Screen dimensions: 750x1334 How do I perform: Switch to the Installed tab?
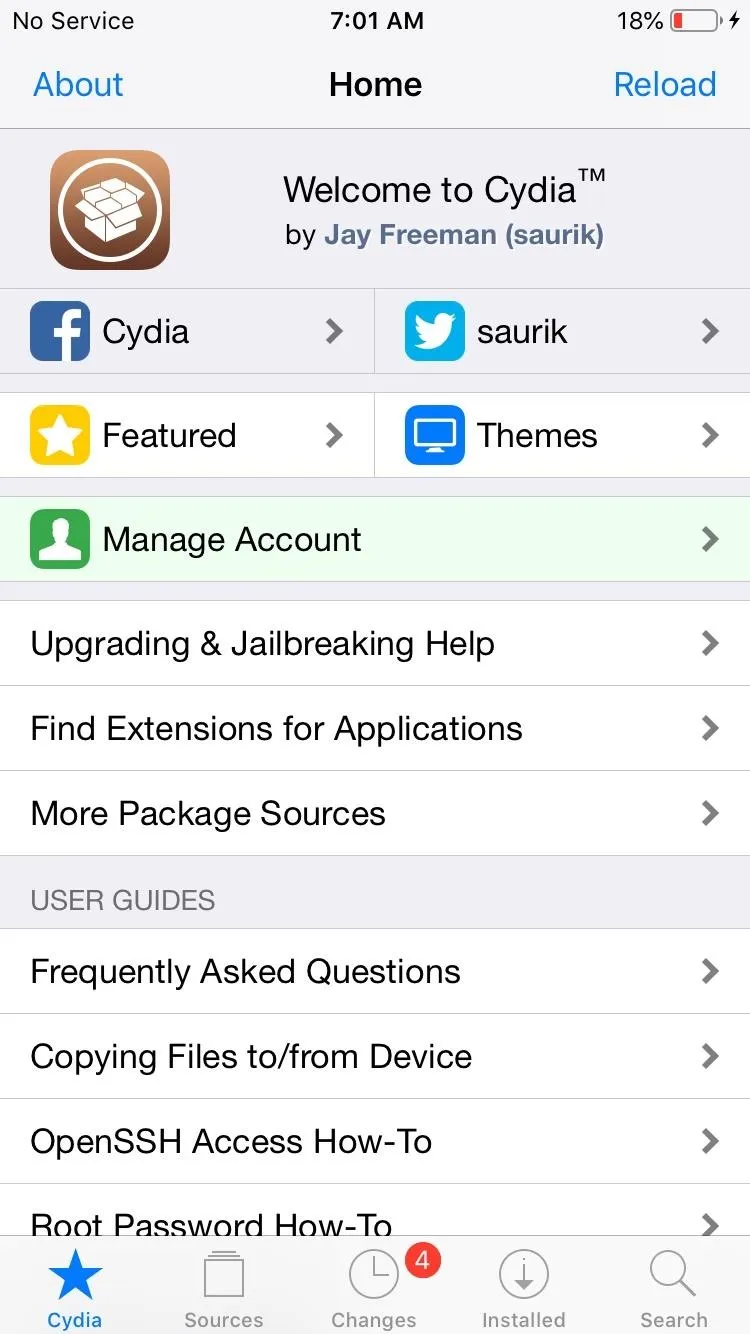[x=524, y=1288]
